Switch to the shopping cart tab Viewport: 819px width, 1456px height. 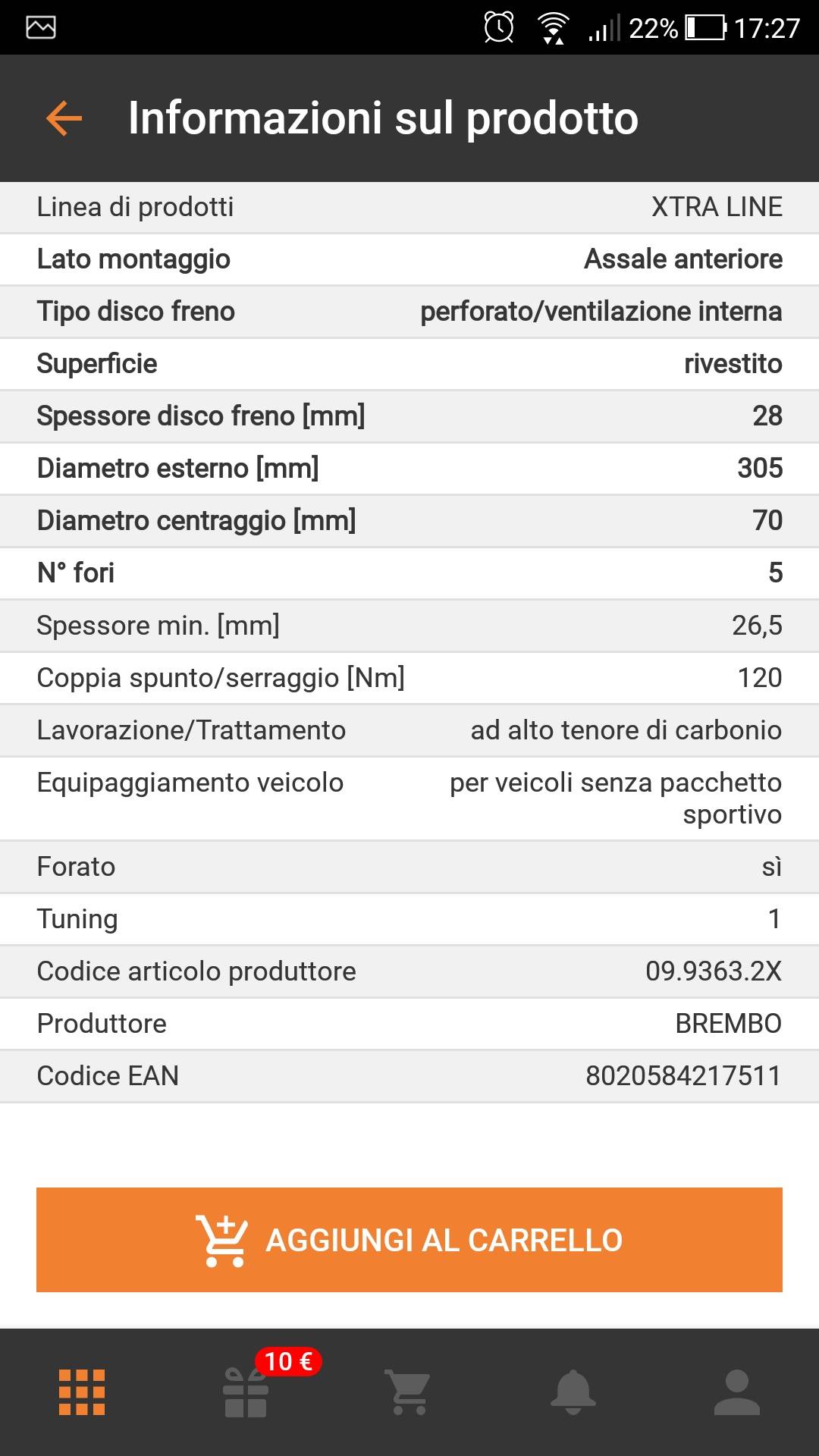409,1392
